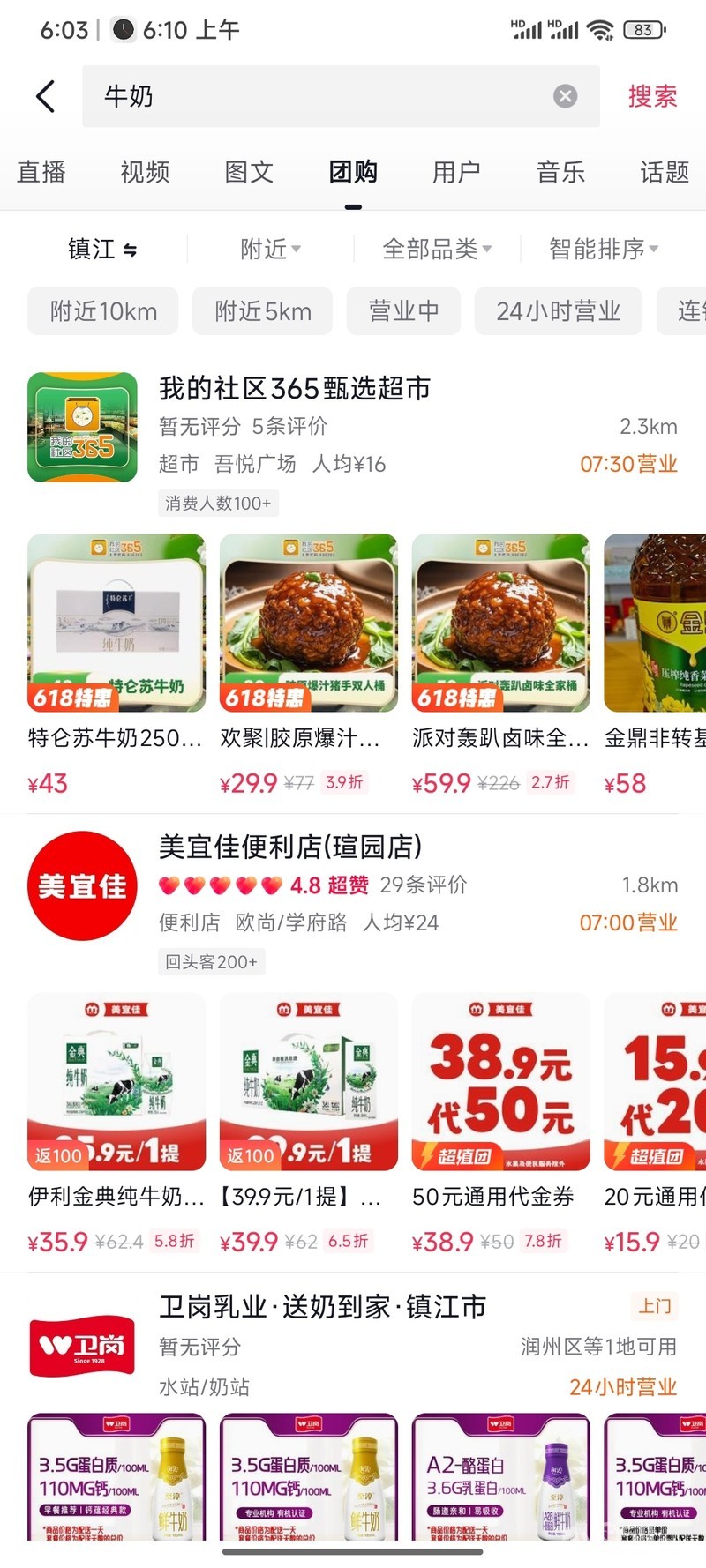Switch to the 直播 tab
706x1568 pixels.
[x=41, y=172]
